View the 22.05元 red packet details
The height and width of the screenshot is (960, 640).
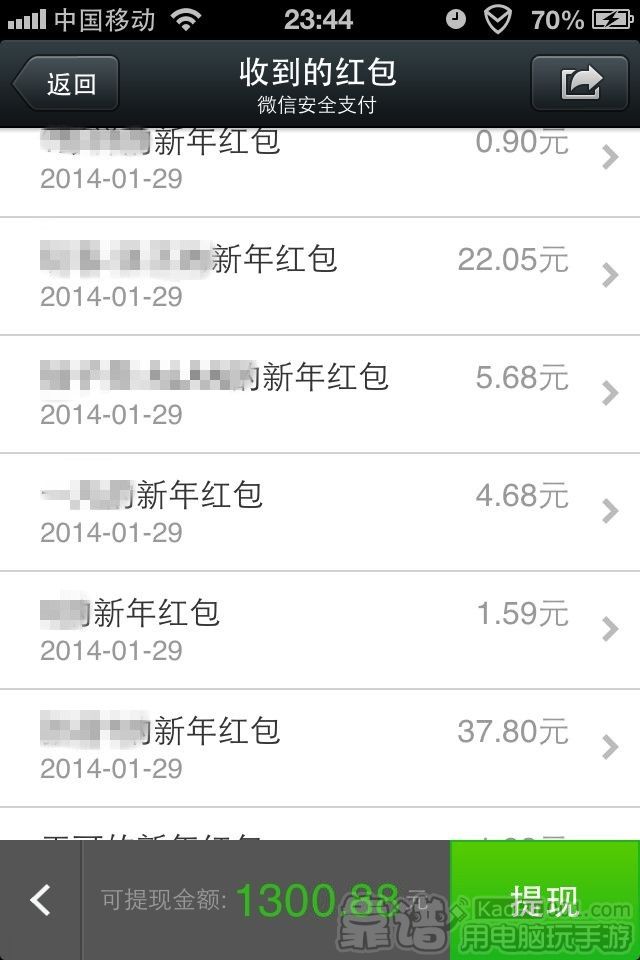320,275
